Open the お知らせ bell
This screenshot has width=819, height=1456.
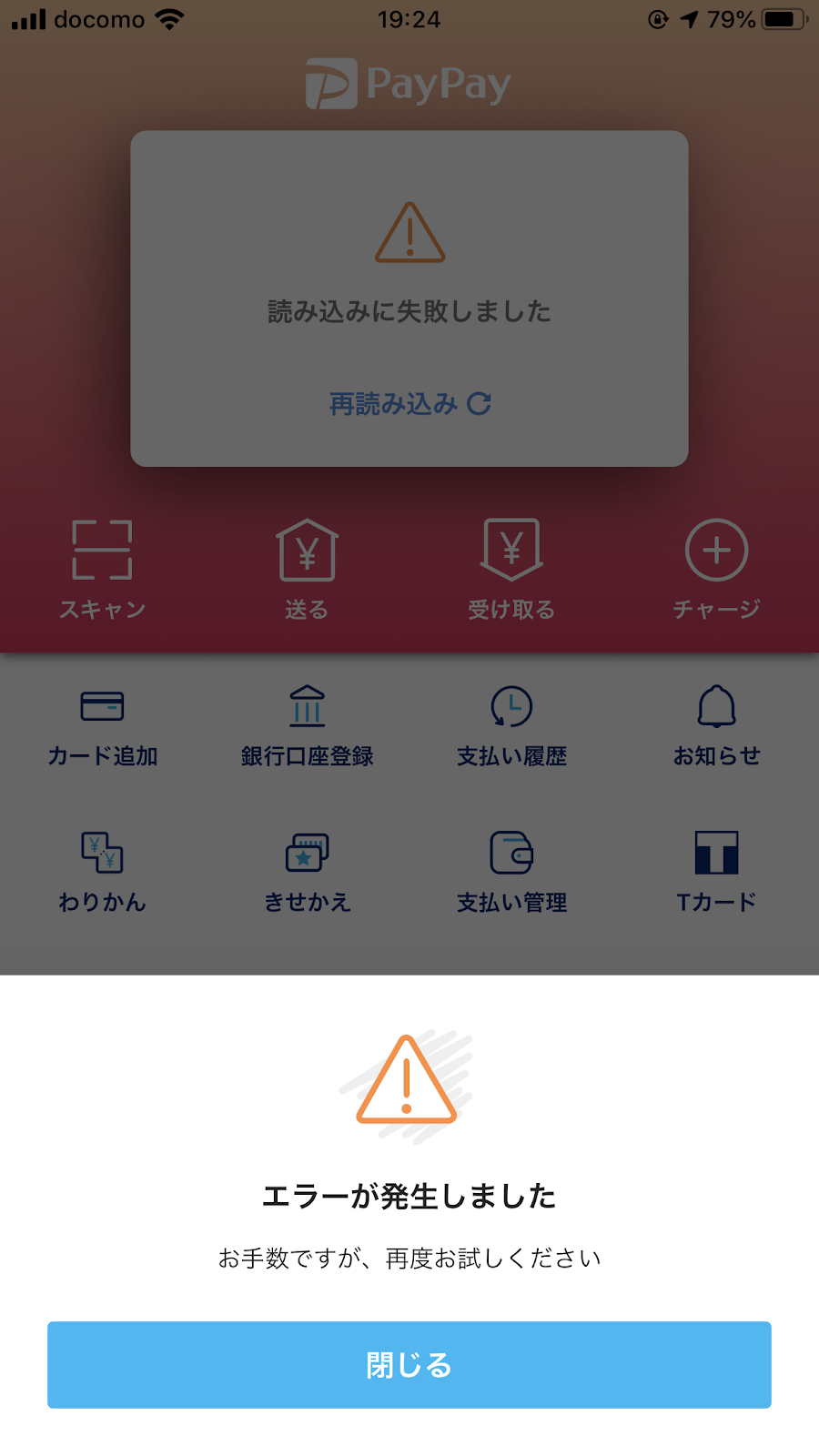tap(716, 726)
